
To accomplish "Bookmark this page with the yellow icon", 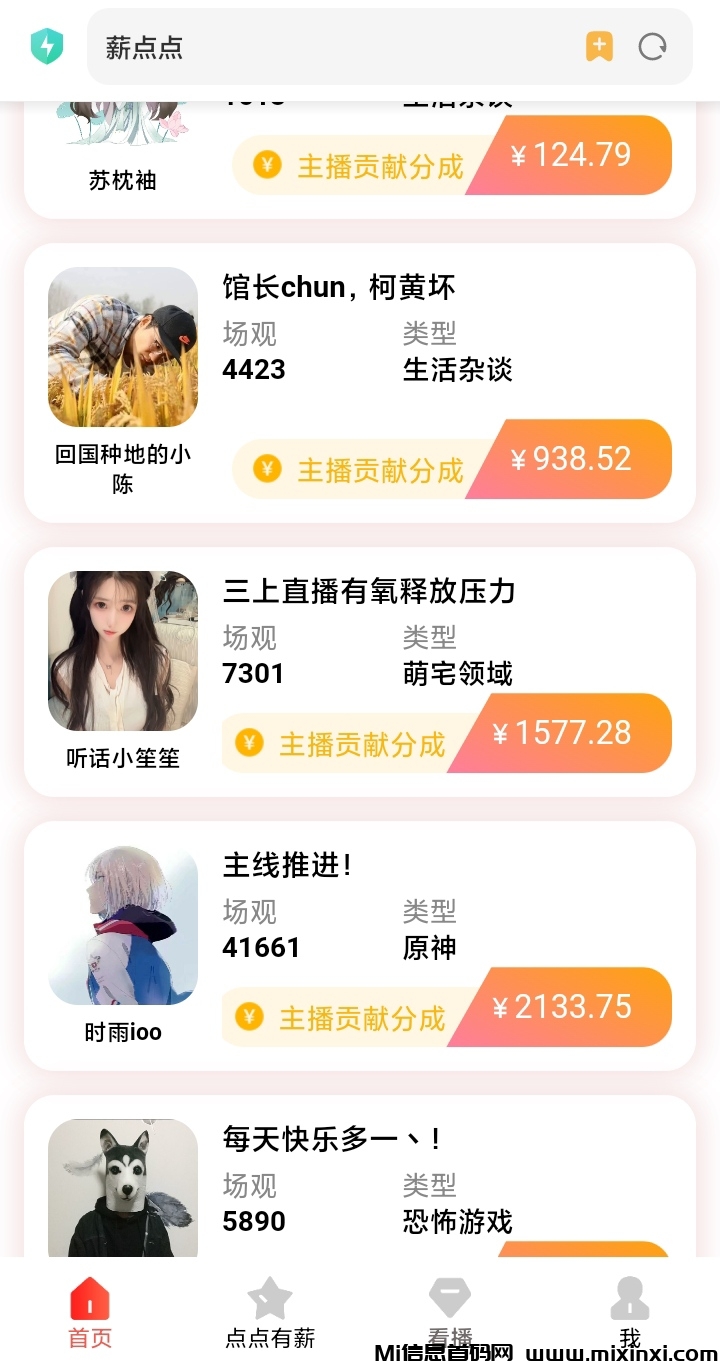I will (x=599, y=47).
